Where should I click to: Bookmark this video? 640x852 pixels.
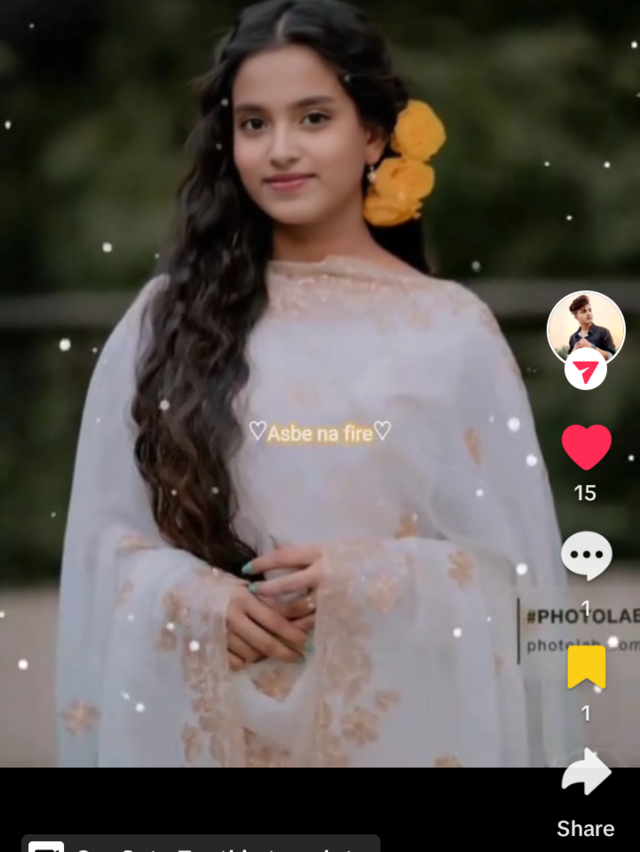coord(586,667)
